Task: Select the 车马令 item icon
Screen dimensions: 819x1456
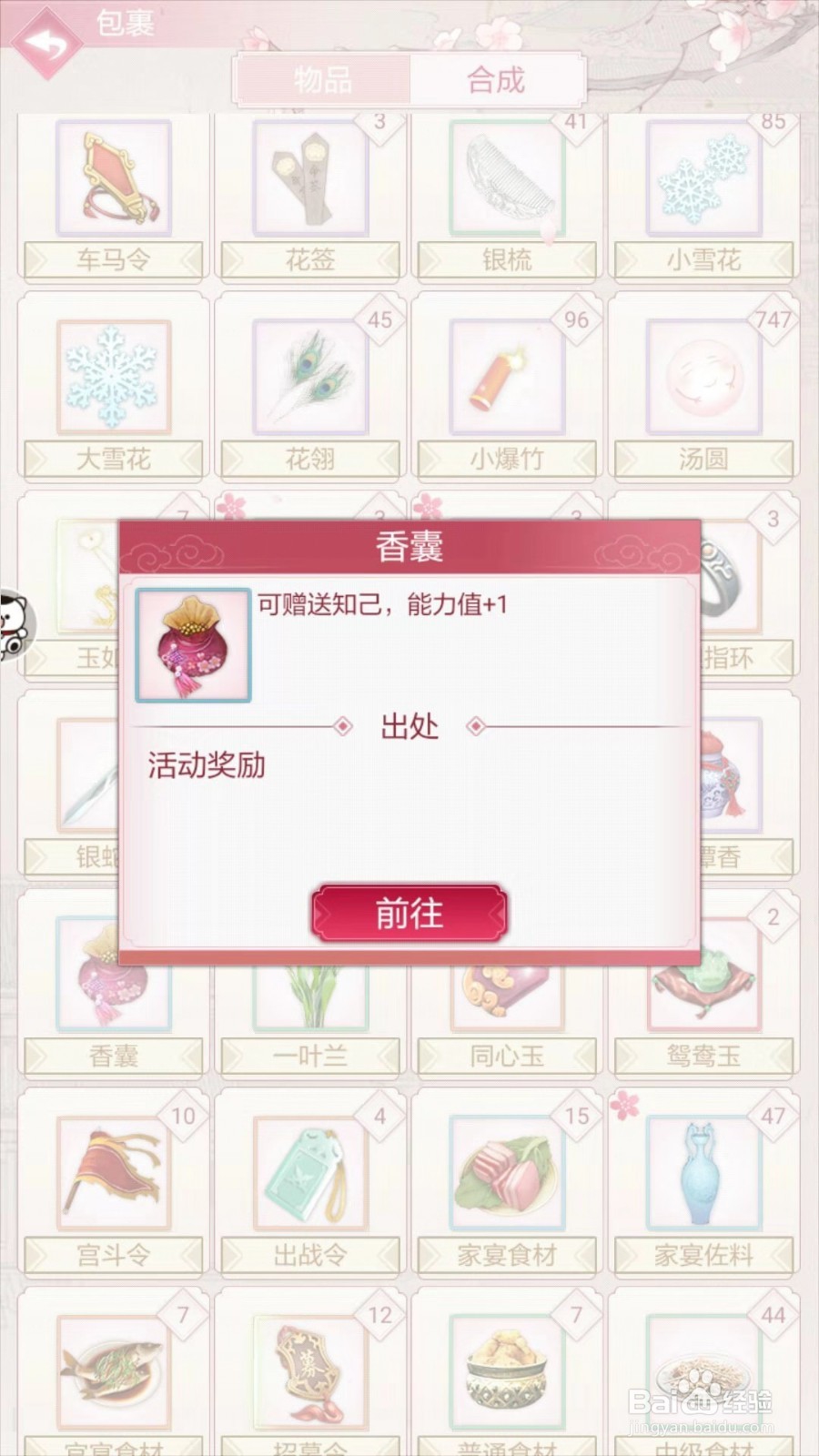Action: 111,178
